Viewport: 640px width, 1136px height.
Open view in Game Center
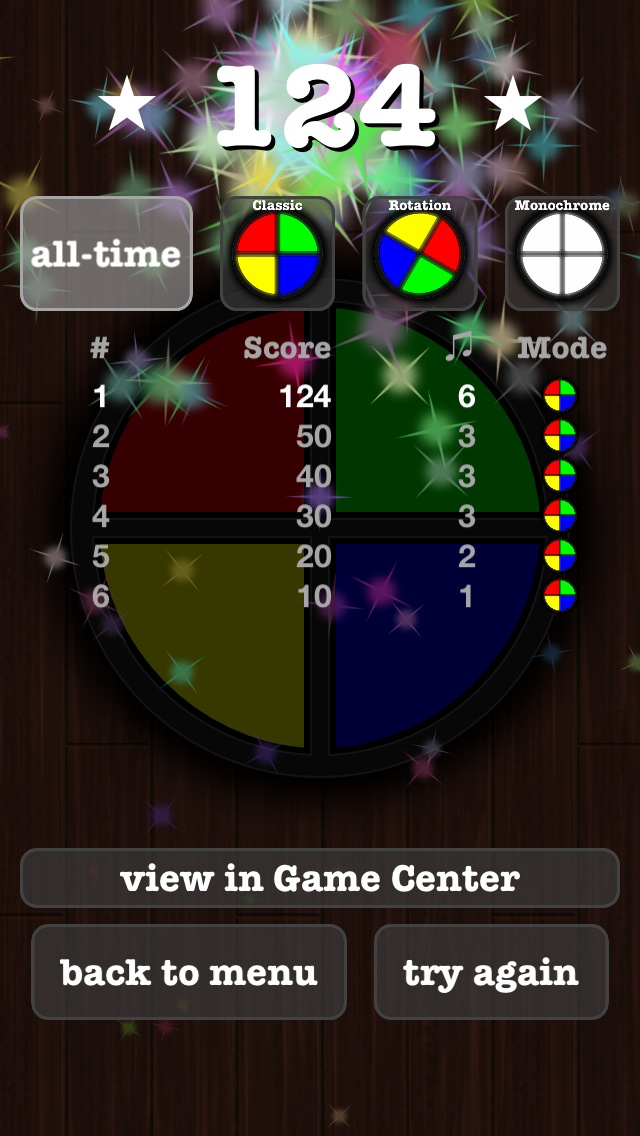[x=320, y=878]
